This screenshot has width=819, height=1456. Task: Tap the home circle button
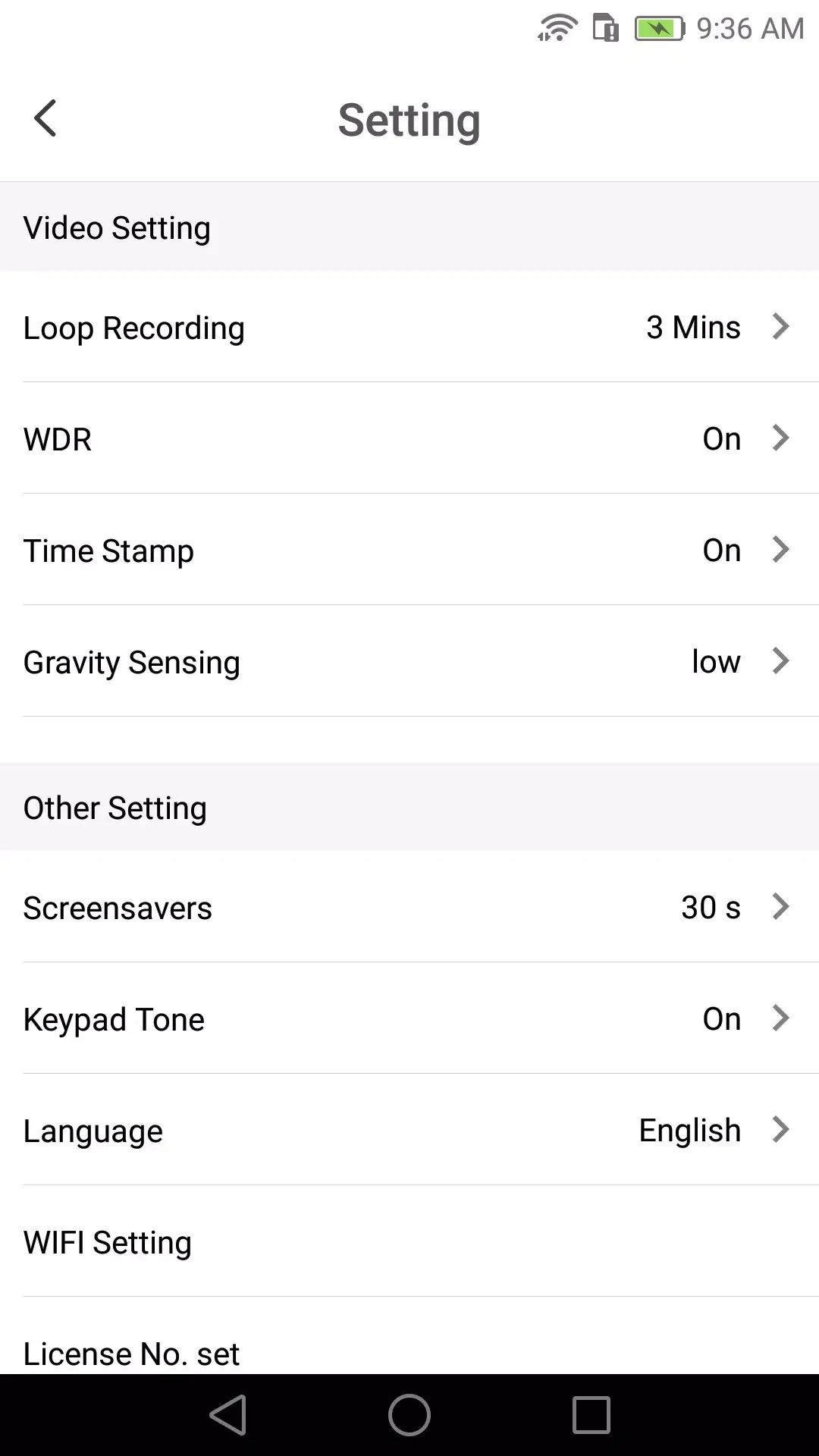409,1414
